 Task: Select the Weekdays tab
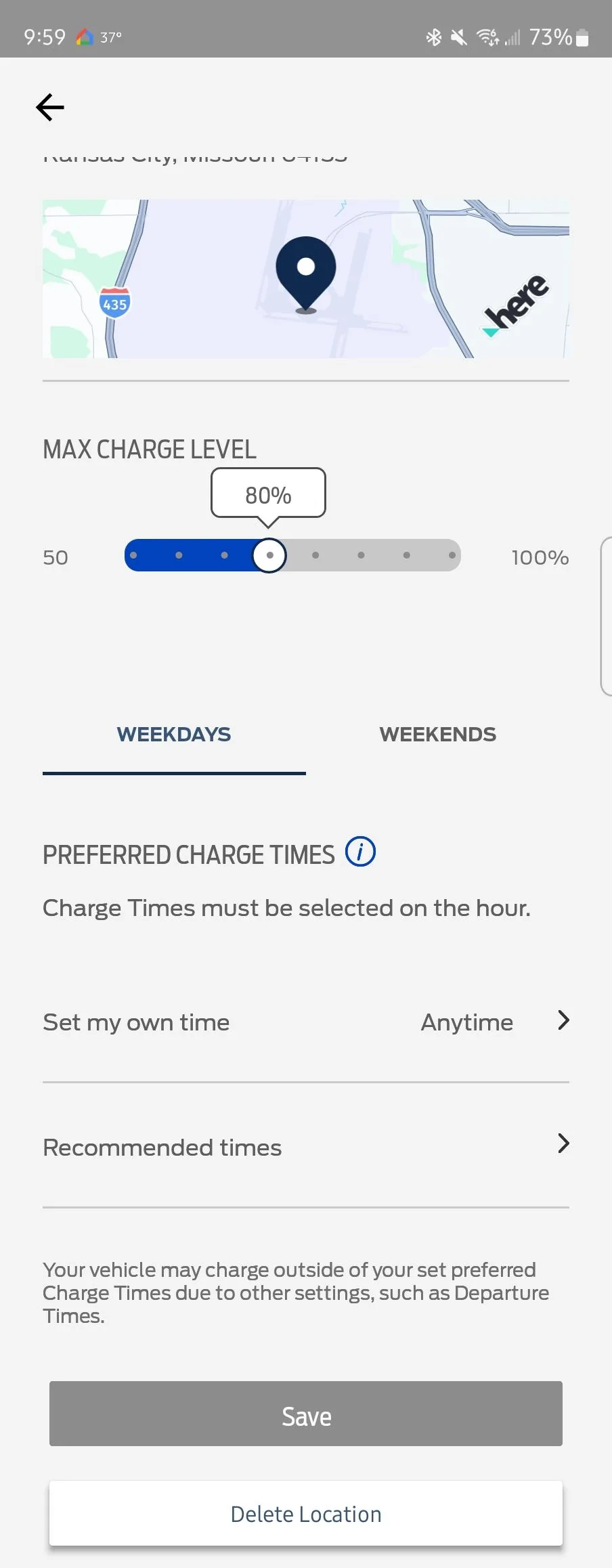coord(174,735)
